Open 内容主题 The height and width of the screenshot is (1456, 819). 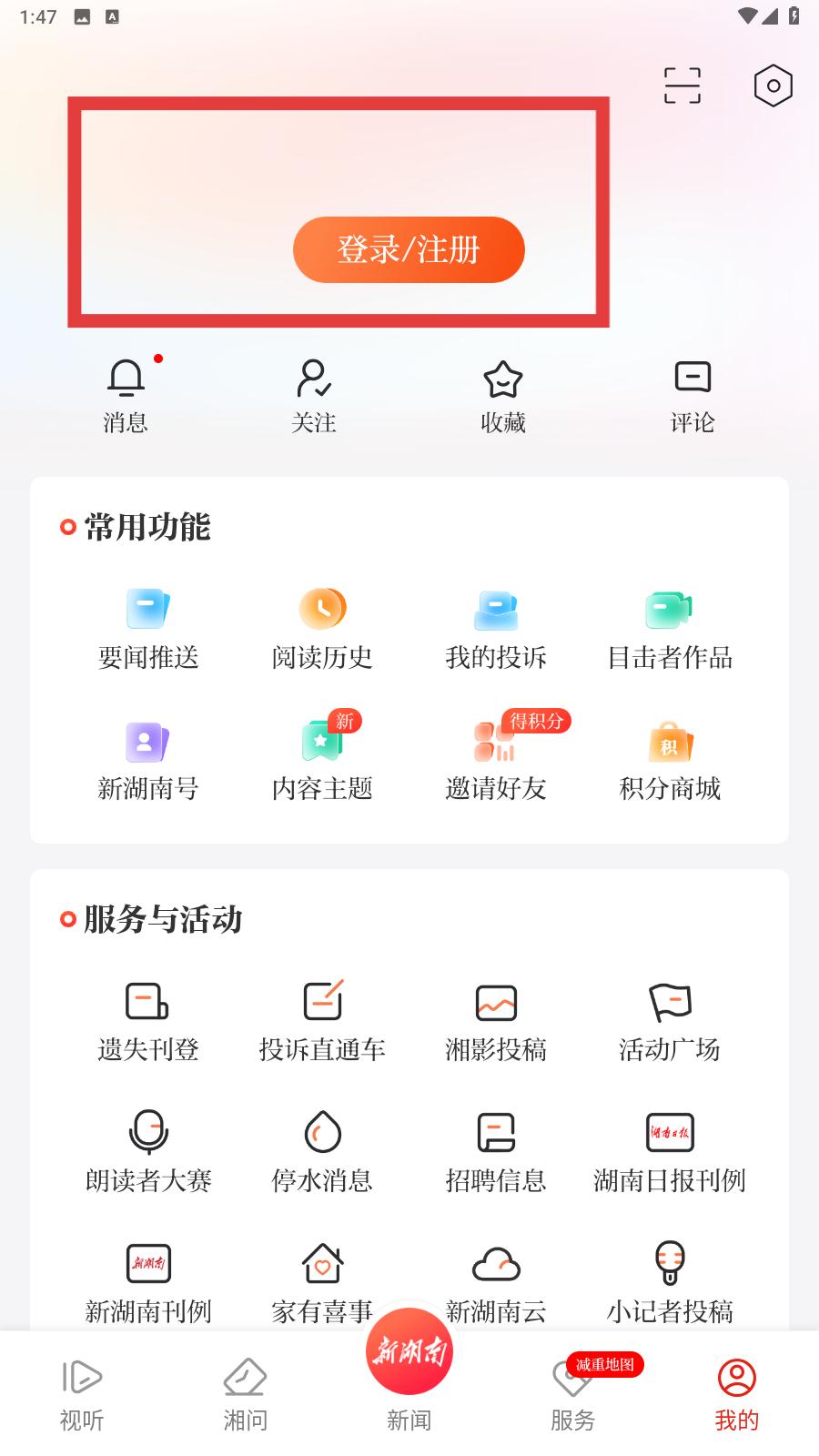(x=322, y=758)
